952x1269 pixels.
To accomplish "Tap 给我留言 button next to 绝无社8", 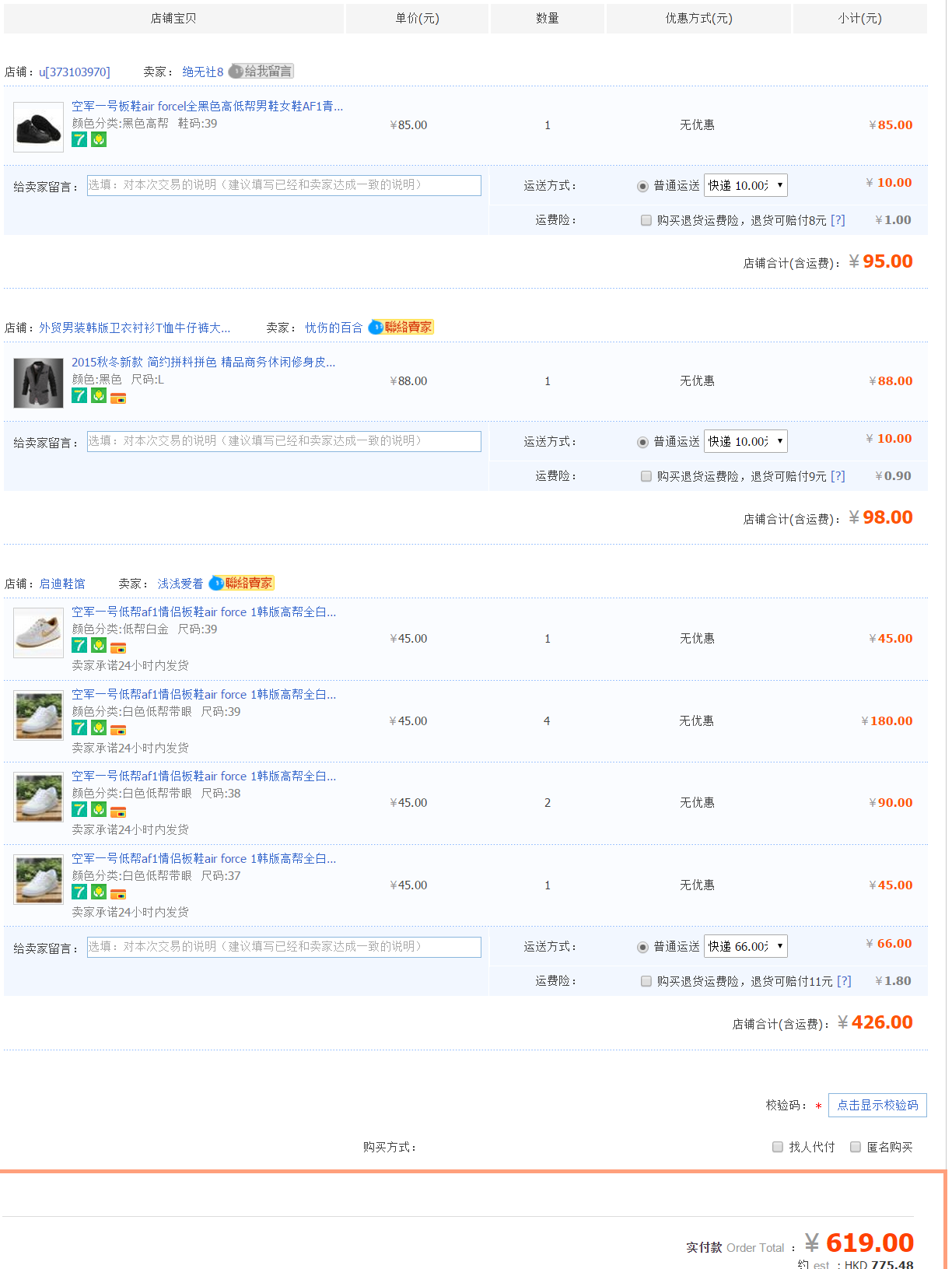I will coord(261,72).
